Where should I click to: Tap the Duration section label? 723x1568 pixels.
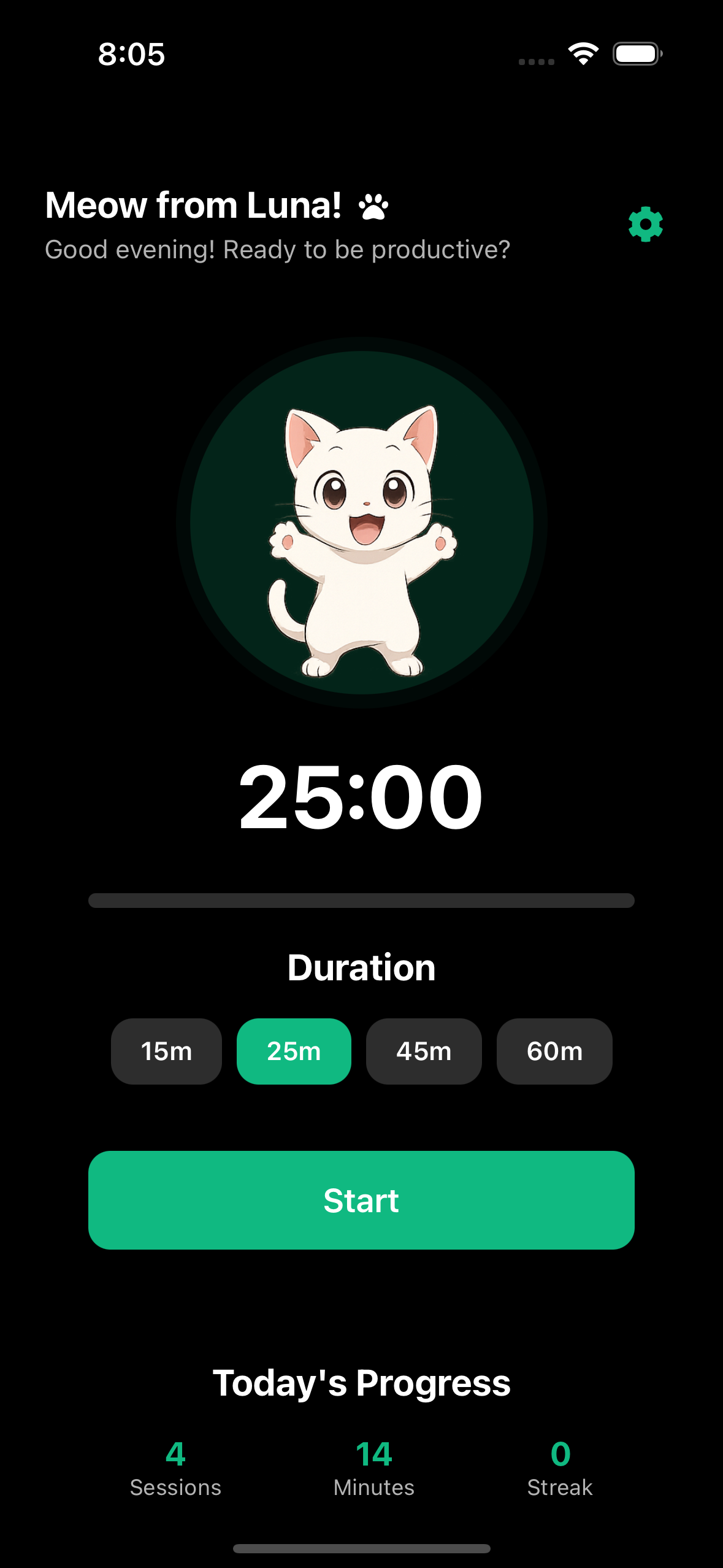361,967
